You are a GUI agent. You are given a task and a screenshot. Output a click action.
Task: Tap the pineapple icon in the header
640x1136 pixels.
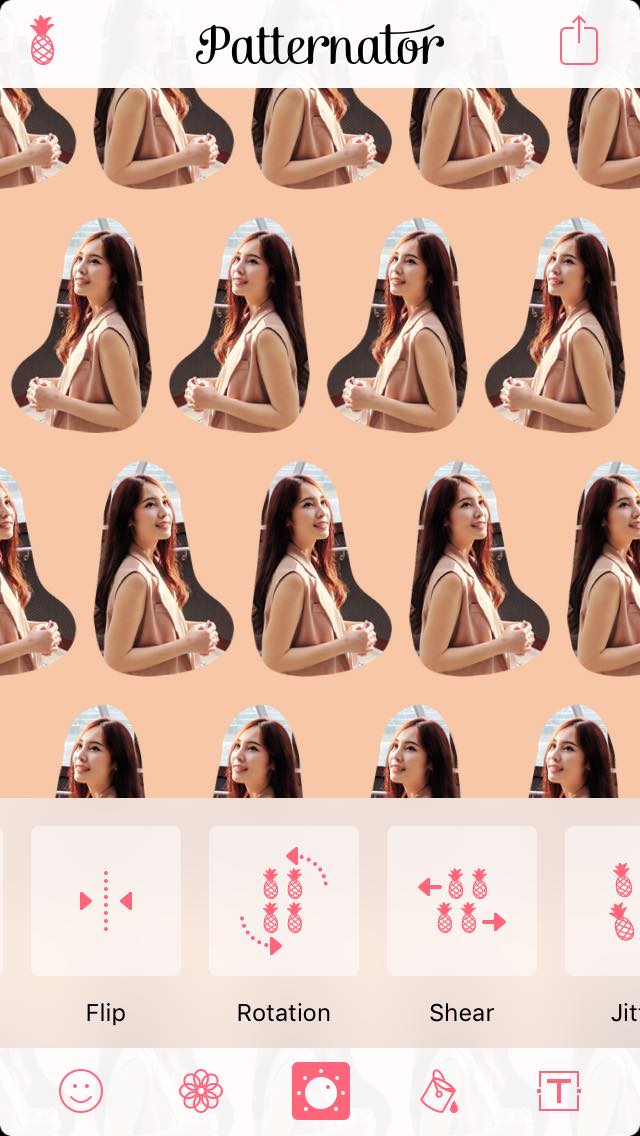[x=42, y=41]
